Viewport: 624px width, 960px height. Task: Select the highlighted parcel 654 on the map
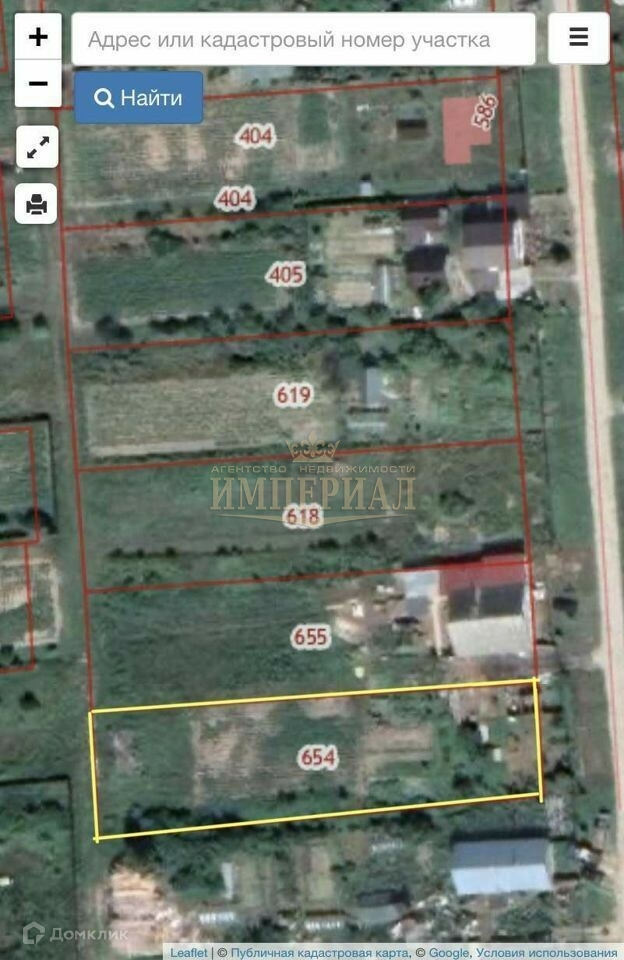pos(318,758)
